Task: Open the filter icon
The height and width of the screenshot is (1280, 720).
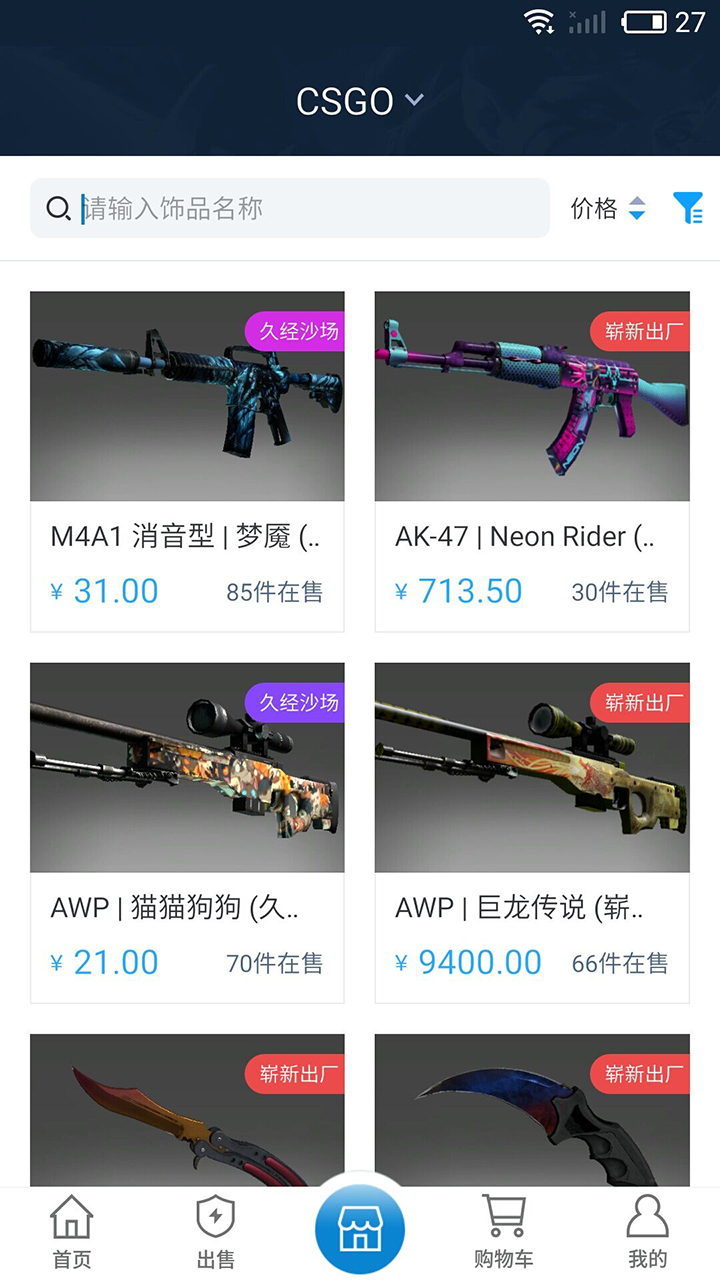Action: (688, 208)
